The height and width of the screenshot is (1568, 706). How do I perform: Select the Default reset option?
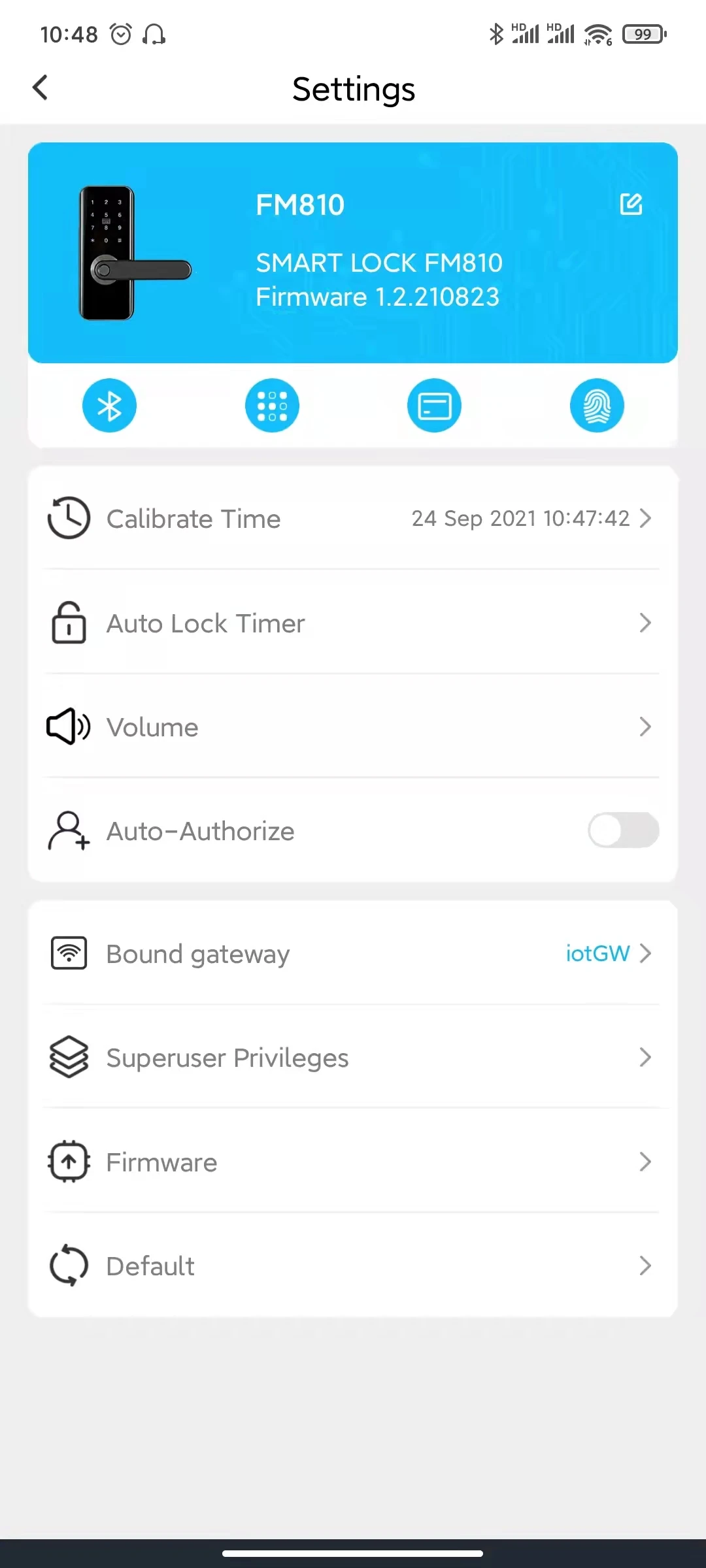coord(353,1266)
